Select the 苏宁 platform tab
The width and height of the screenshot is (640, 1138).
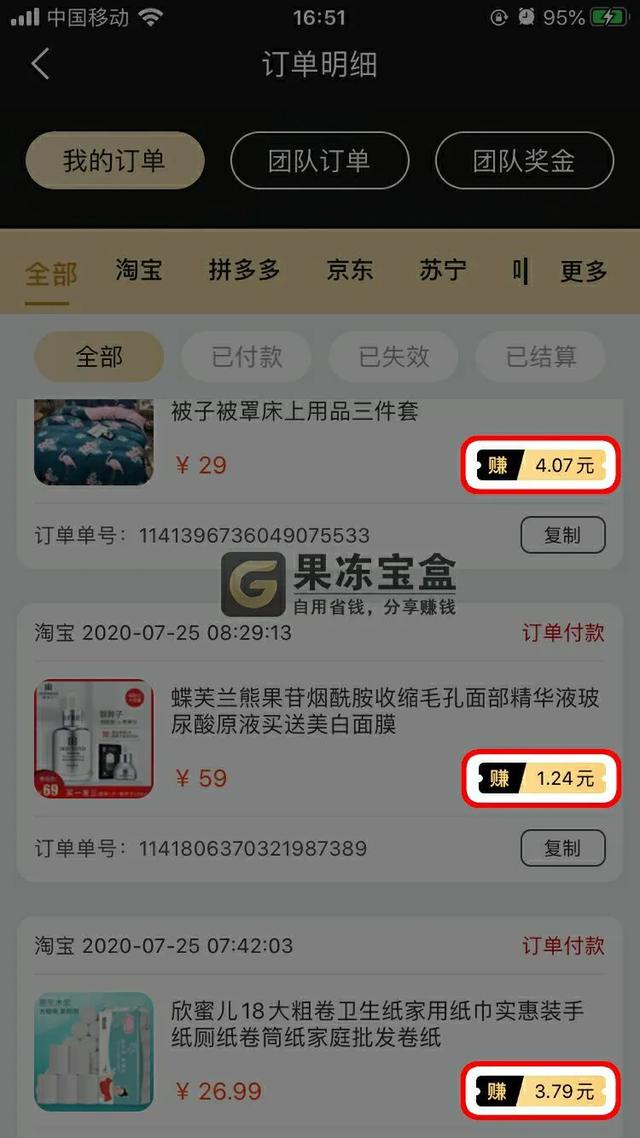pyautogui.click(x=443, y=270)
